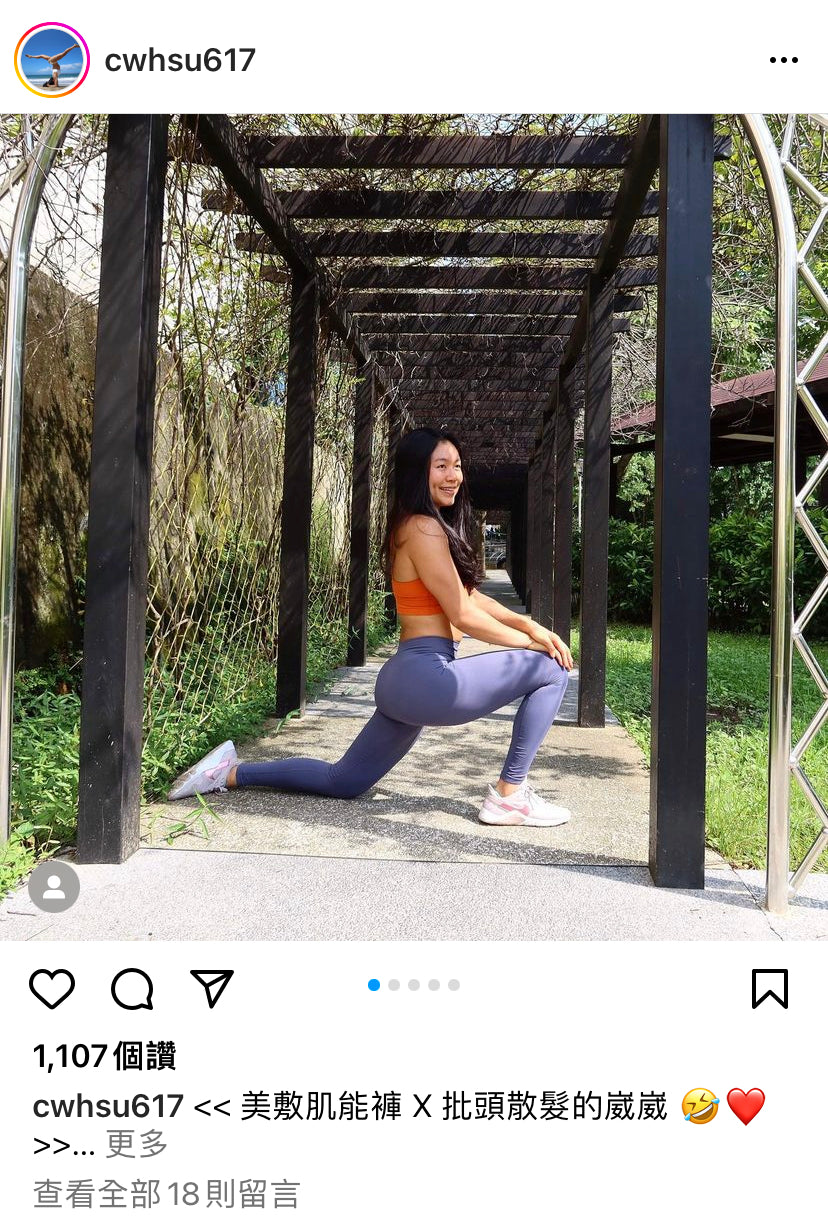The width and height of the screenshot is (828, 1224).
Task: View all 18 comments
Action: click(166, 1193)
